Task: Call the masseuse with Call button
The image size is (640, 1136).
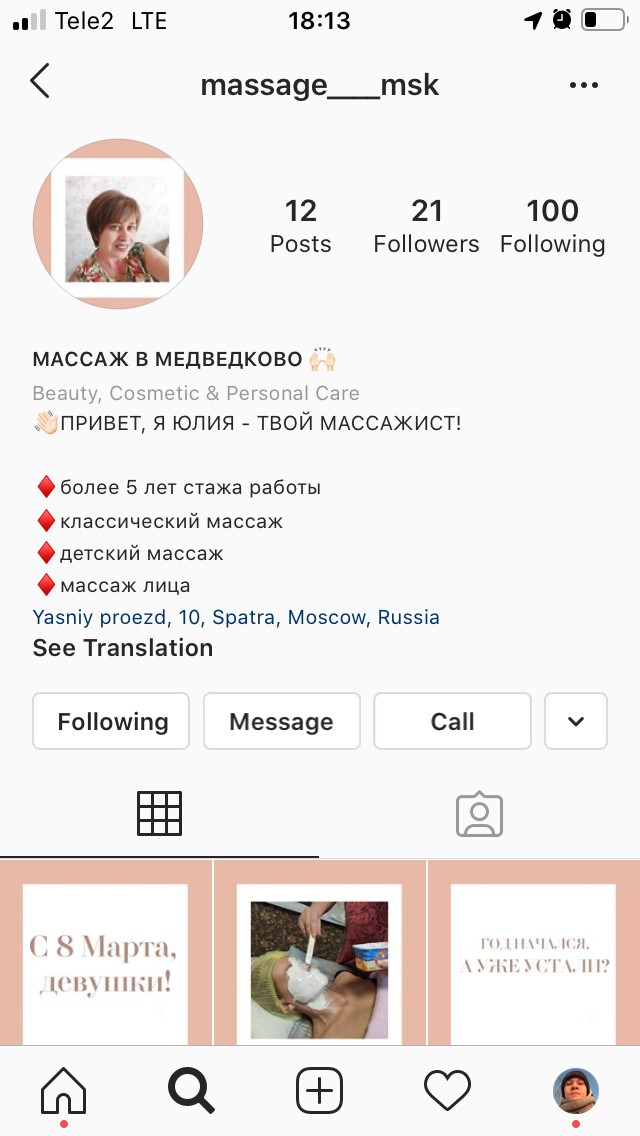Action: click(452, 721)
